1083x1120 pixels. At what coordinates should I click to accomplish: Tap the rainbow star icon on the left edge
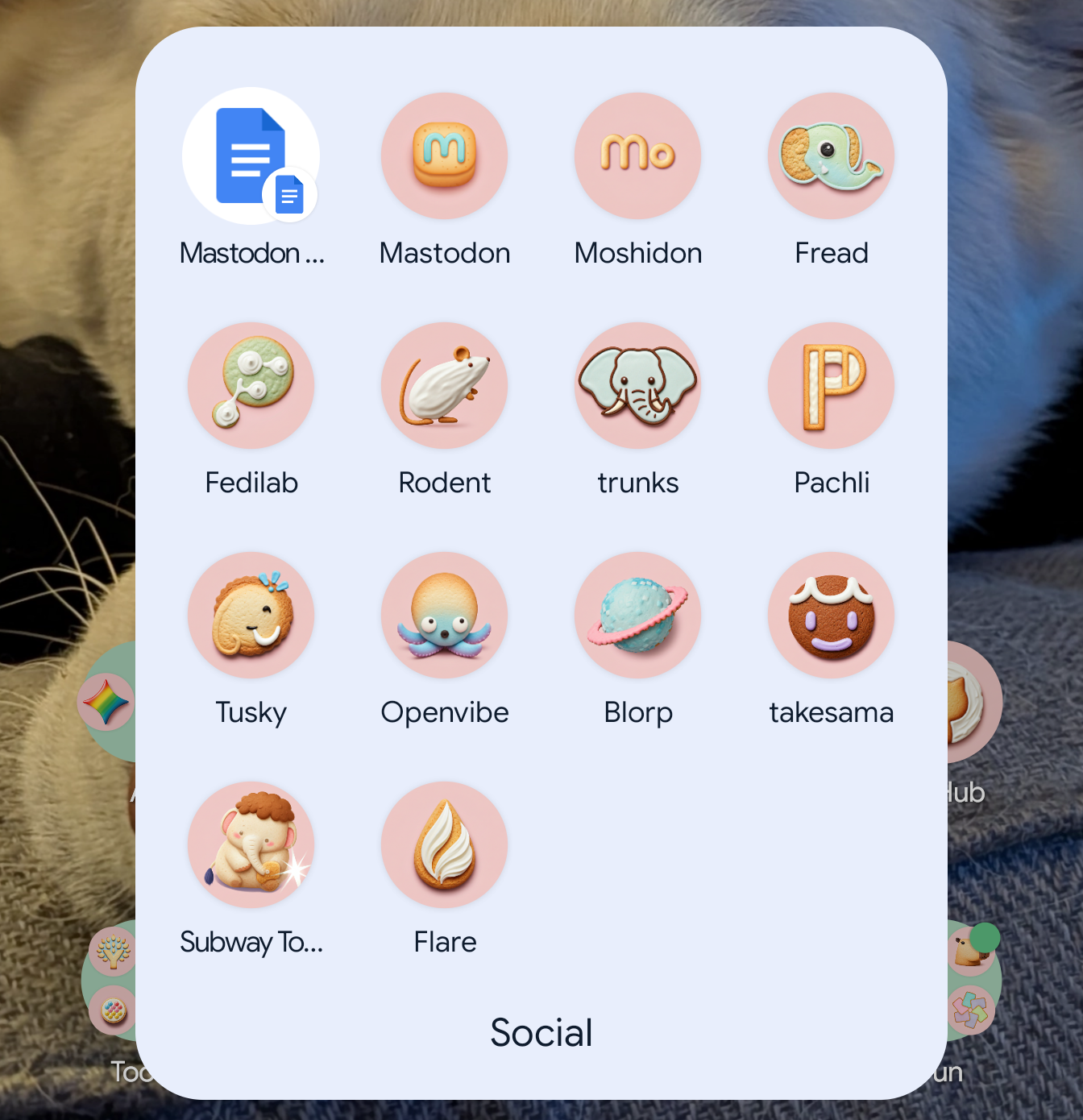[105, 702]
